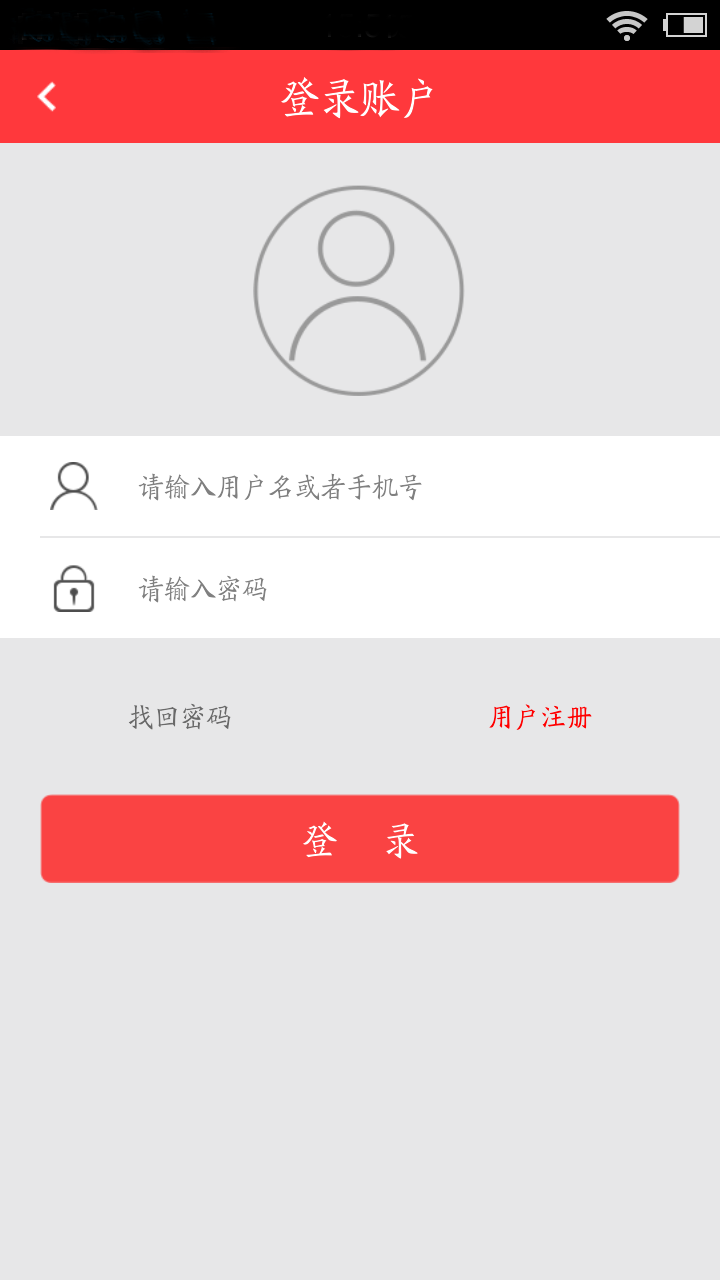Click the 登录账户 title text
Image resolution: width=720 pixels, height=1280 pixels.
point(359,95)
